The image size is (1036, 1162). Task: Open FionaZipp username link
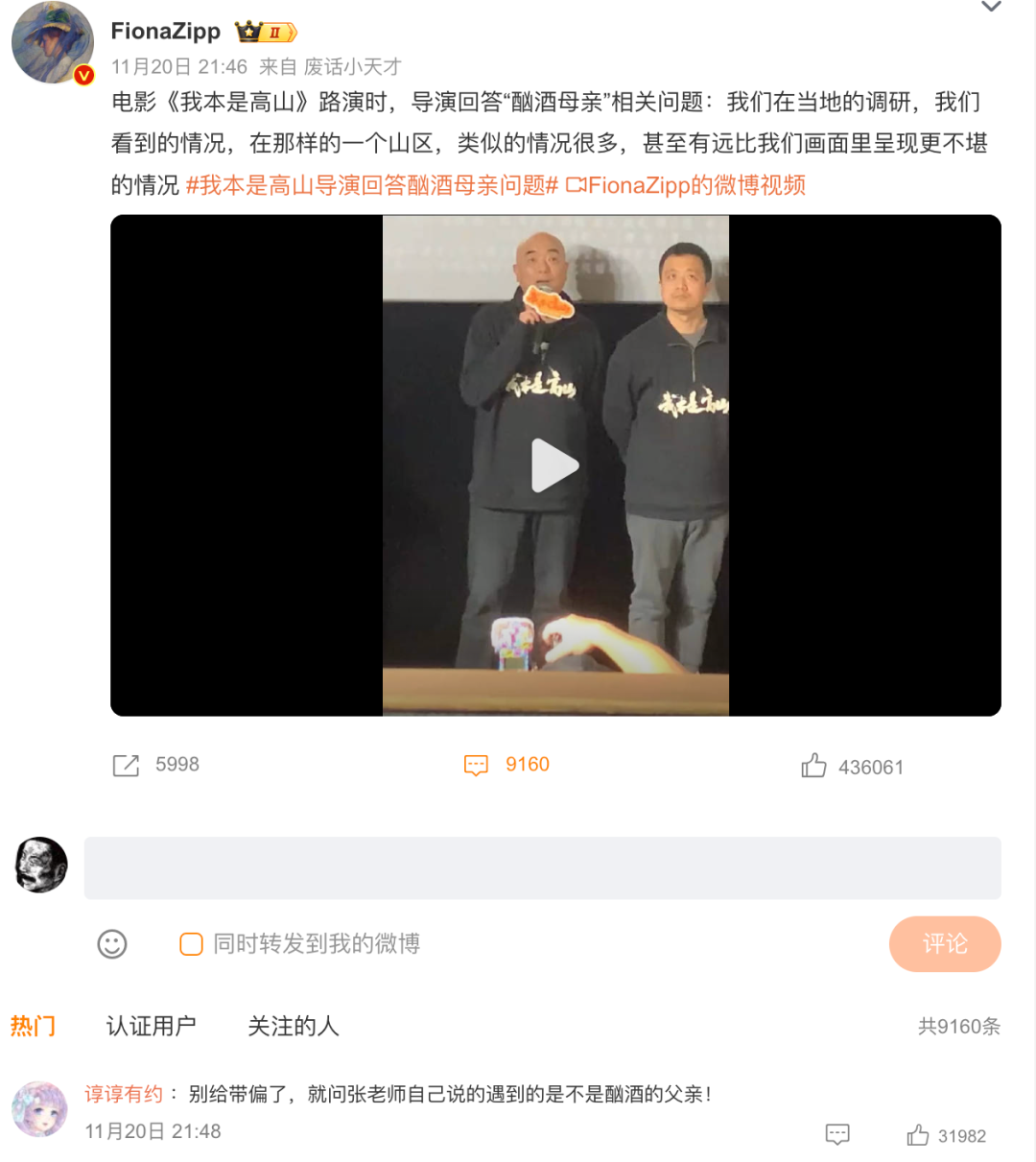165,31
